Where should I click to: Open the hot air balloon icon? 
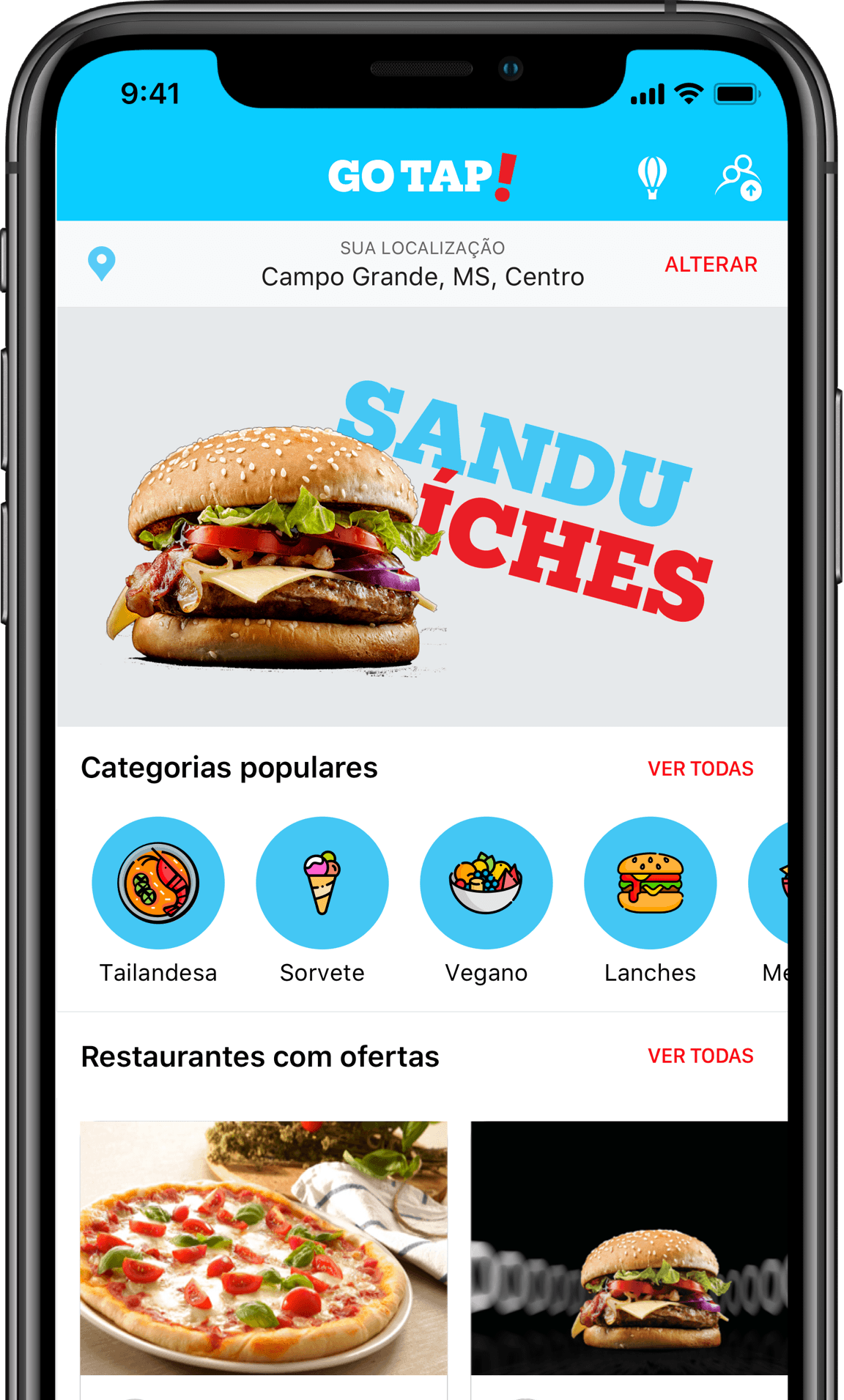pyautogui.click(x=651, y=177)
